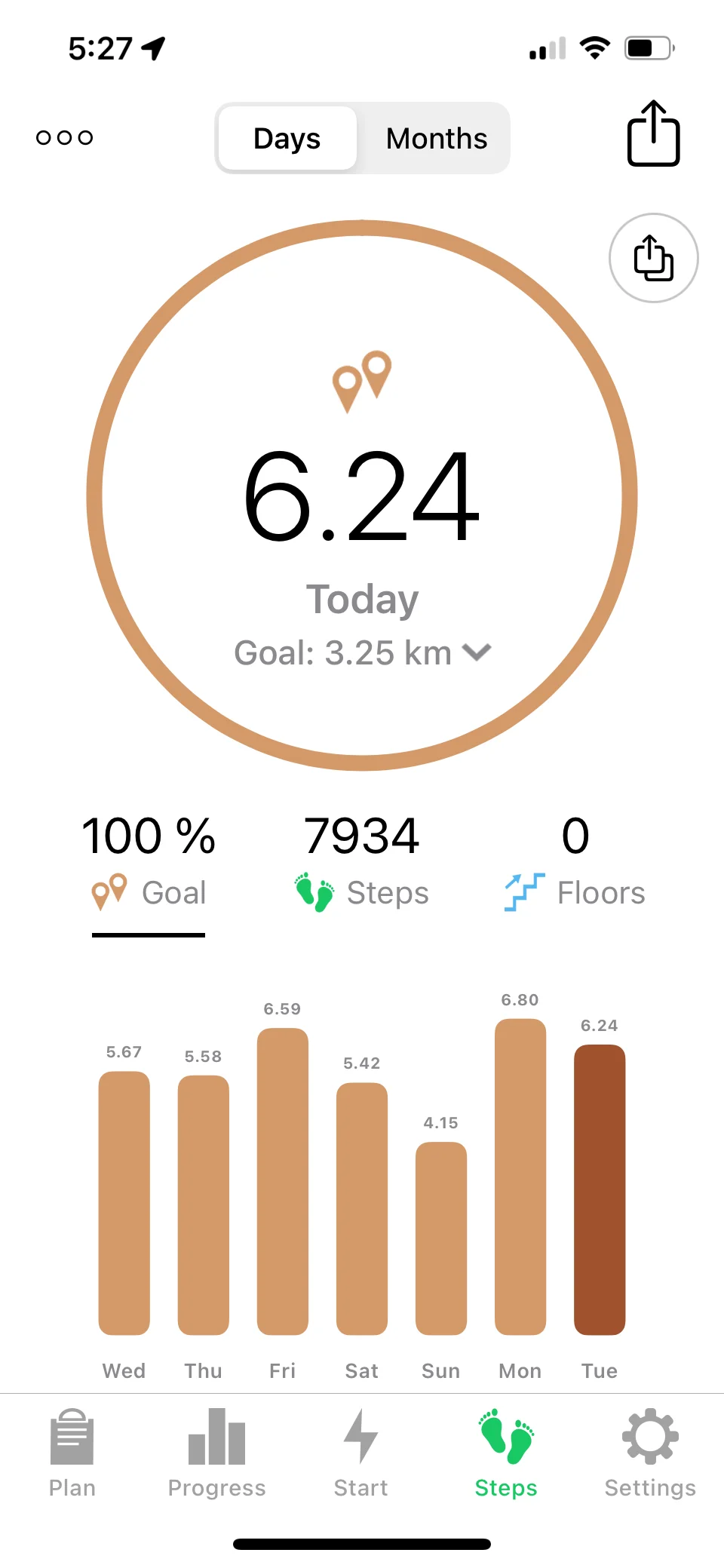Select the Mon bar showing 6.80
The height and width of the screenshot is (1568, 724).
(x=520, y=1177)
